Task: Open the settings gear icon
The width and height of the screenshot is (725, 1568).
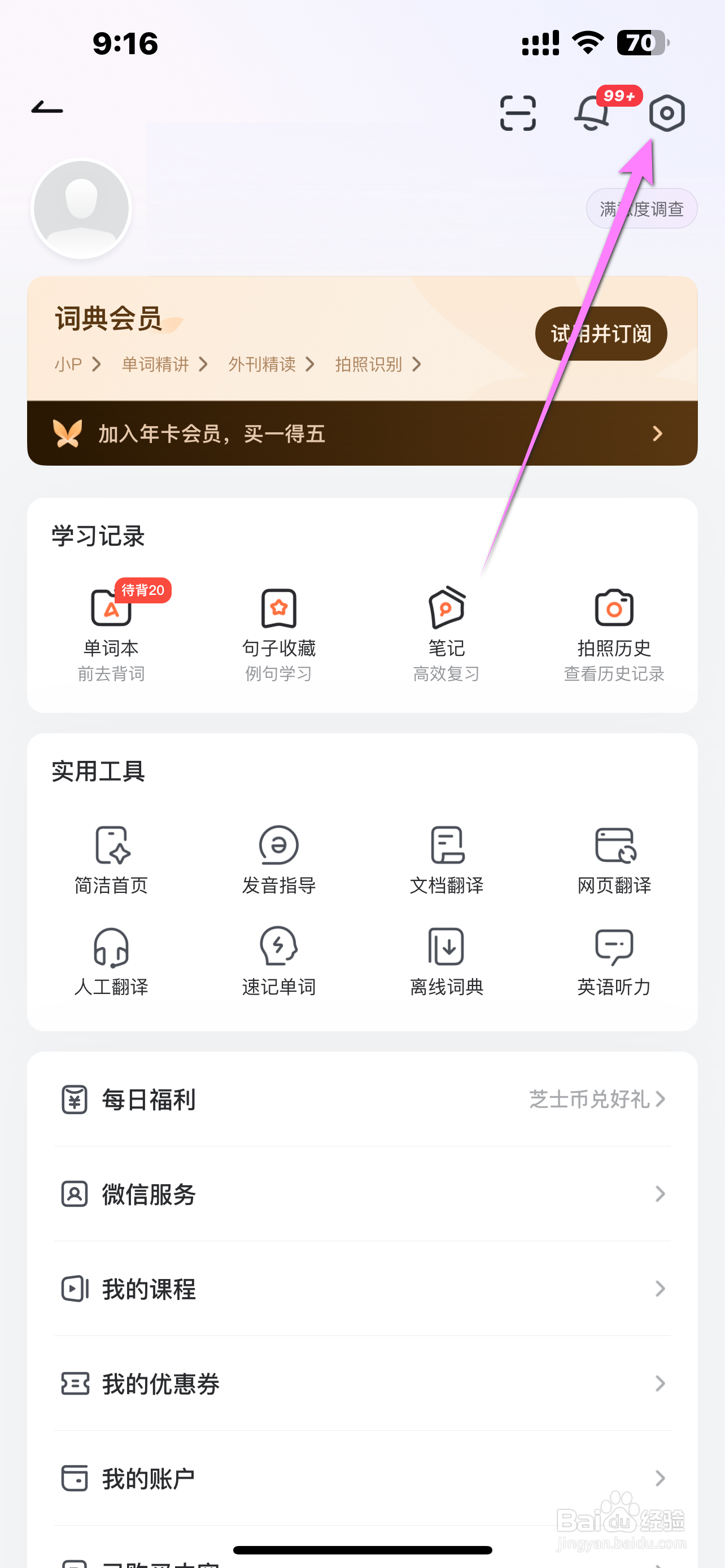Action: point(665,113)
